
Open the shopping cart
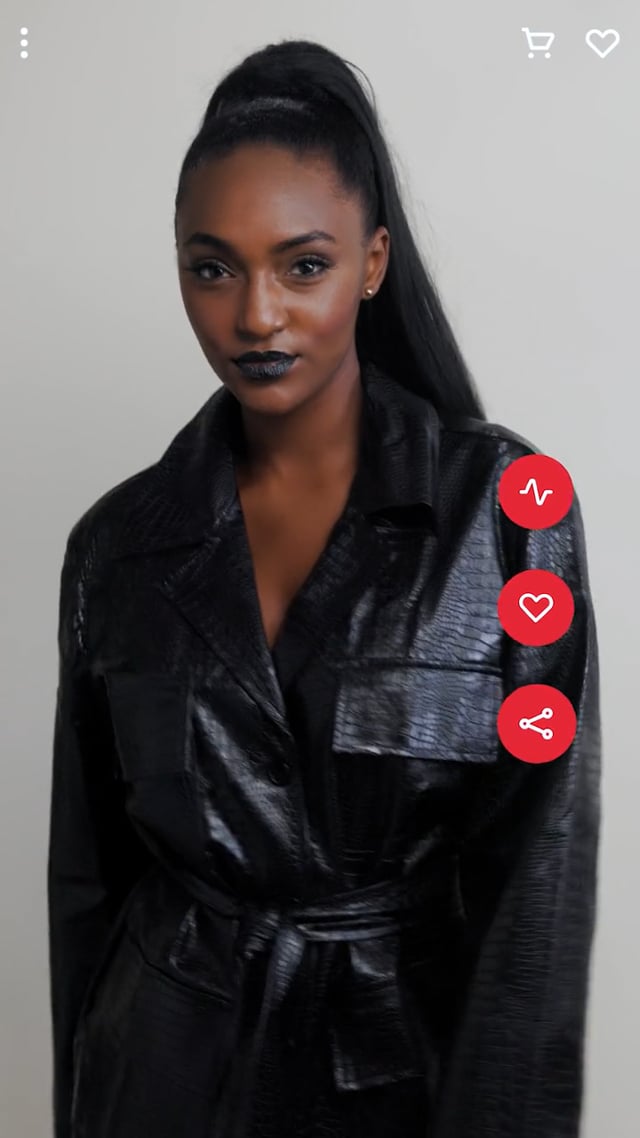coord(537,43)
